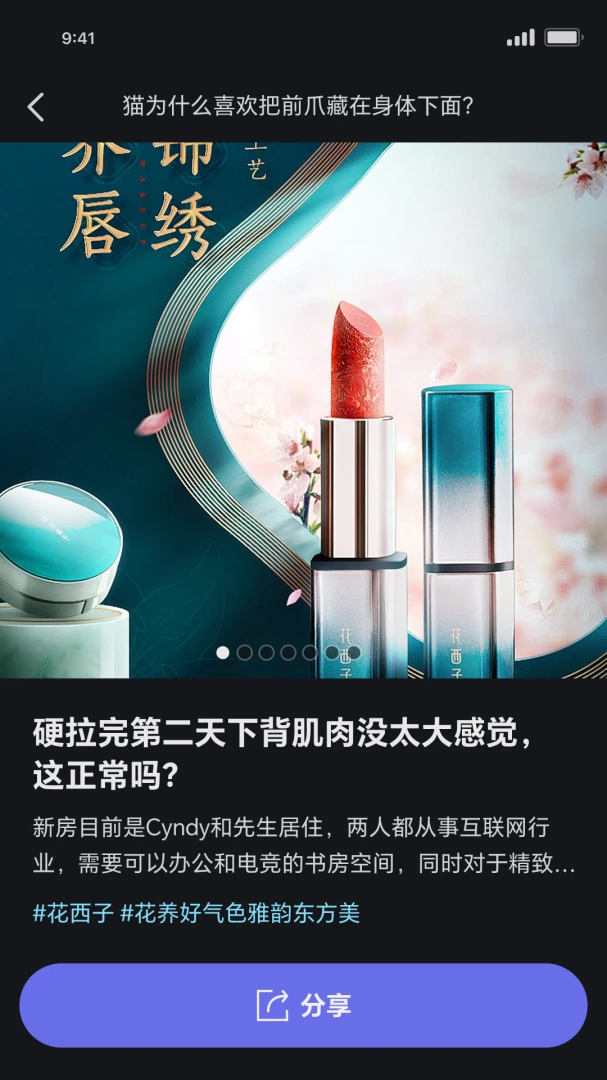The height and width of the screenshot is (1080, 607).
Task: Open the #花养好气色雅韵东方美 hashtag
Action: click(x=240, y=914)
